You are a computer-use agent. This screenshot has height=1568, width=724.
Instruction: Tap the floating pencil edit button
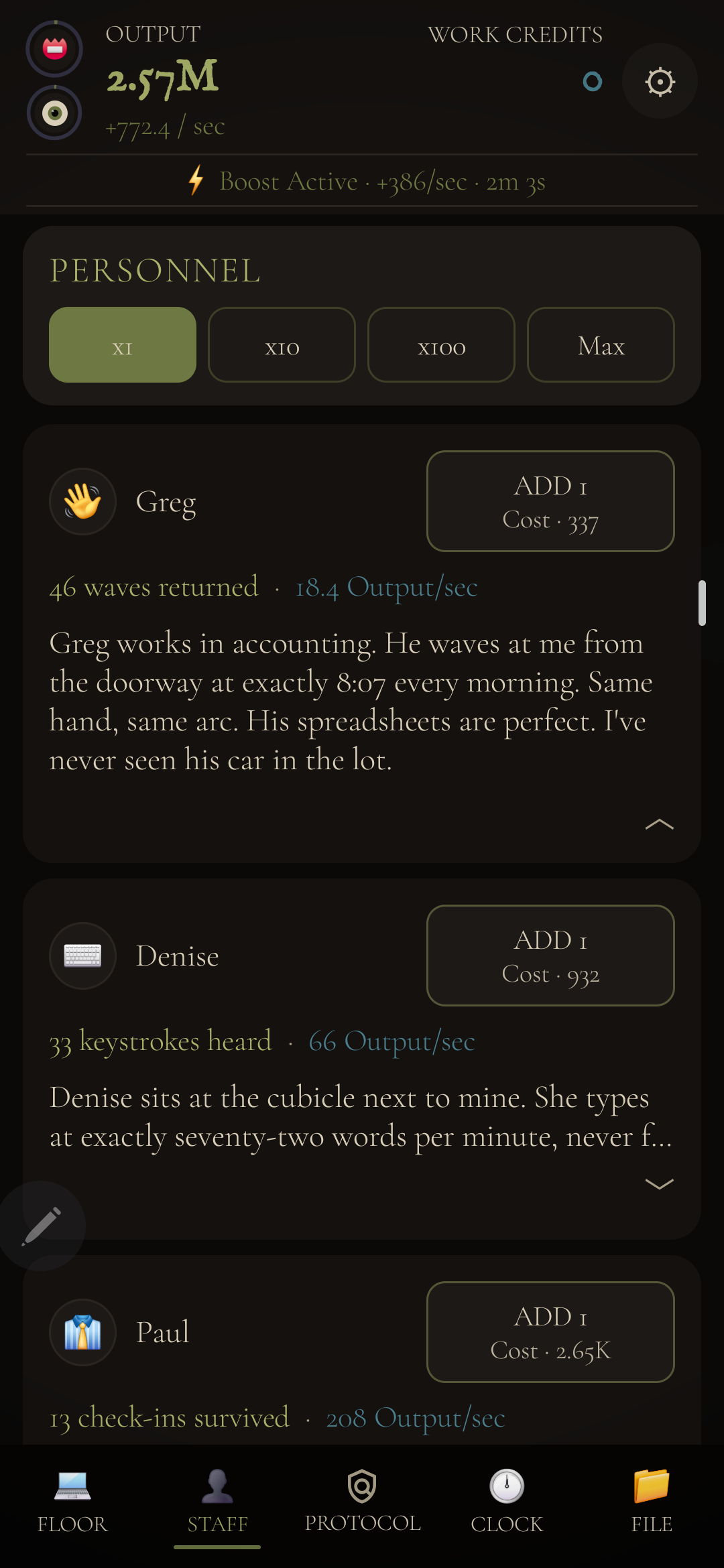click(42, 1226)
